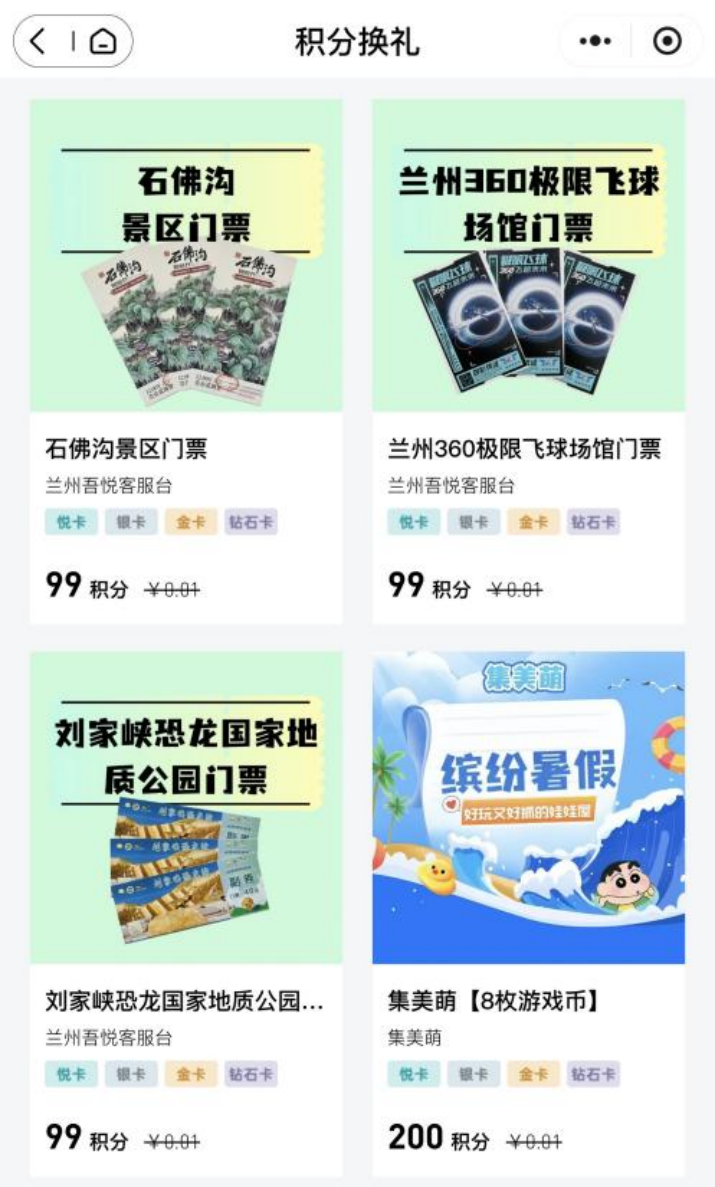
Task: Close the mini program with the circle button
Action: coord(667,41)
